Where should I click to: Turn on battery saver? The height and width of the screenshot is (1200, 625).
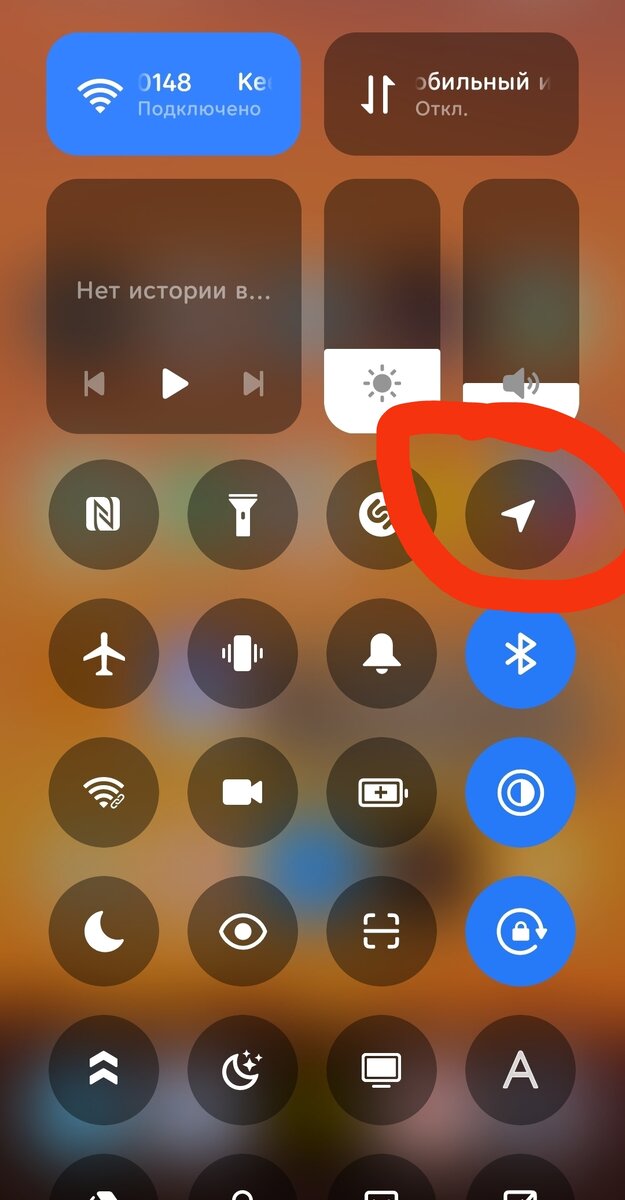click(381, 793)
